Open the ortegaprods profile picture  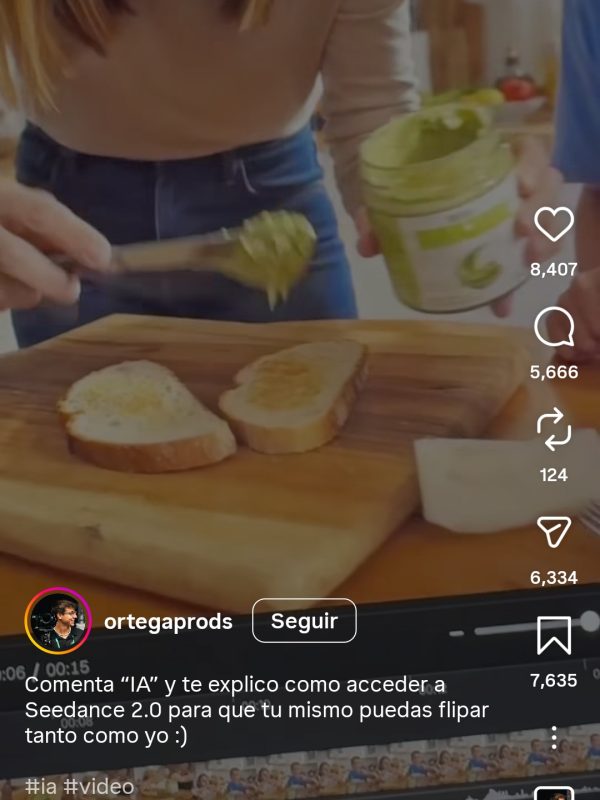[57, 621]
